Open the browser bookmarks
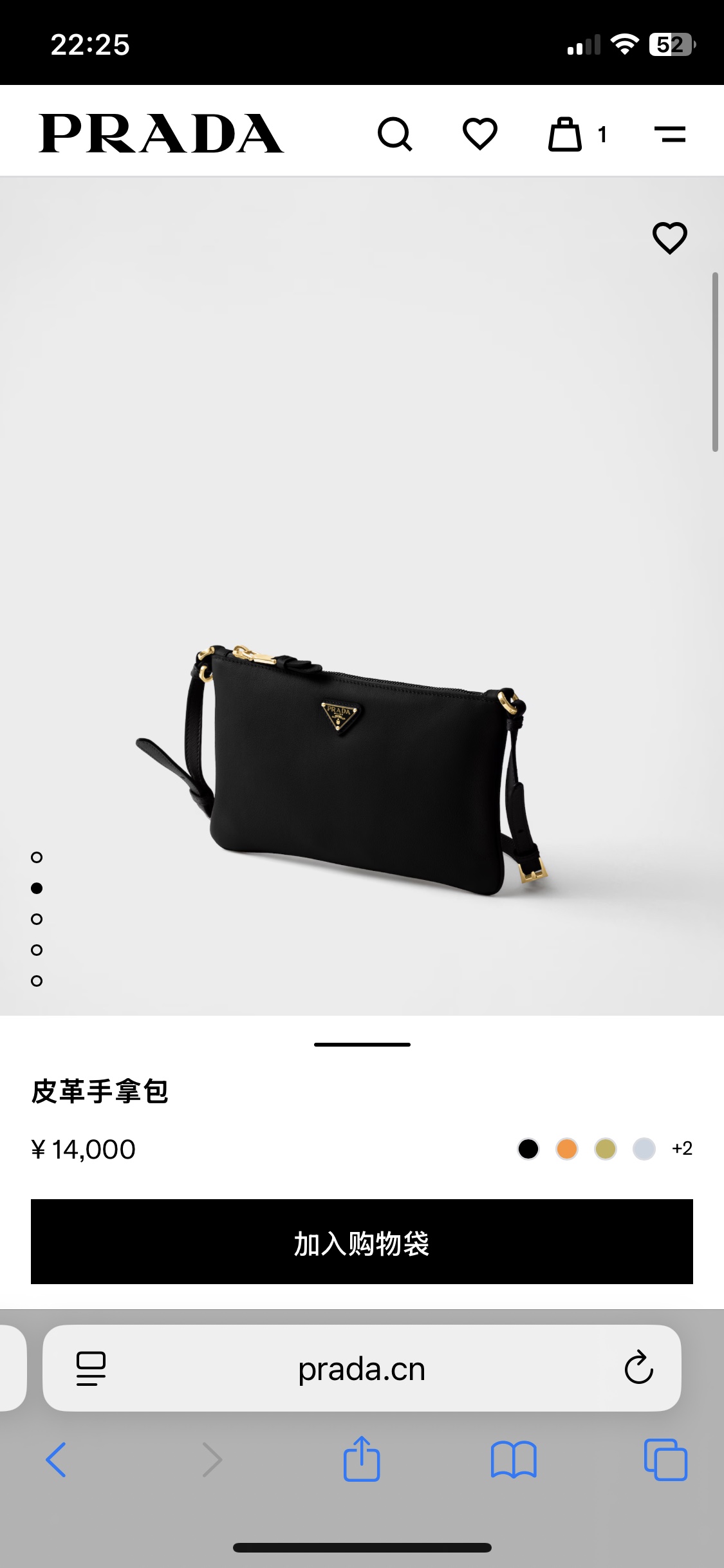724x1568 pixels. click(514, 1459)
